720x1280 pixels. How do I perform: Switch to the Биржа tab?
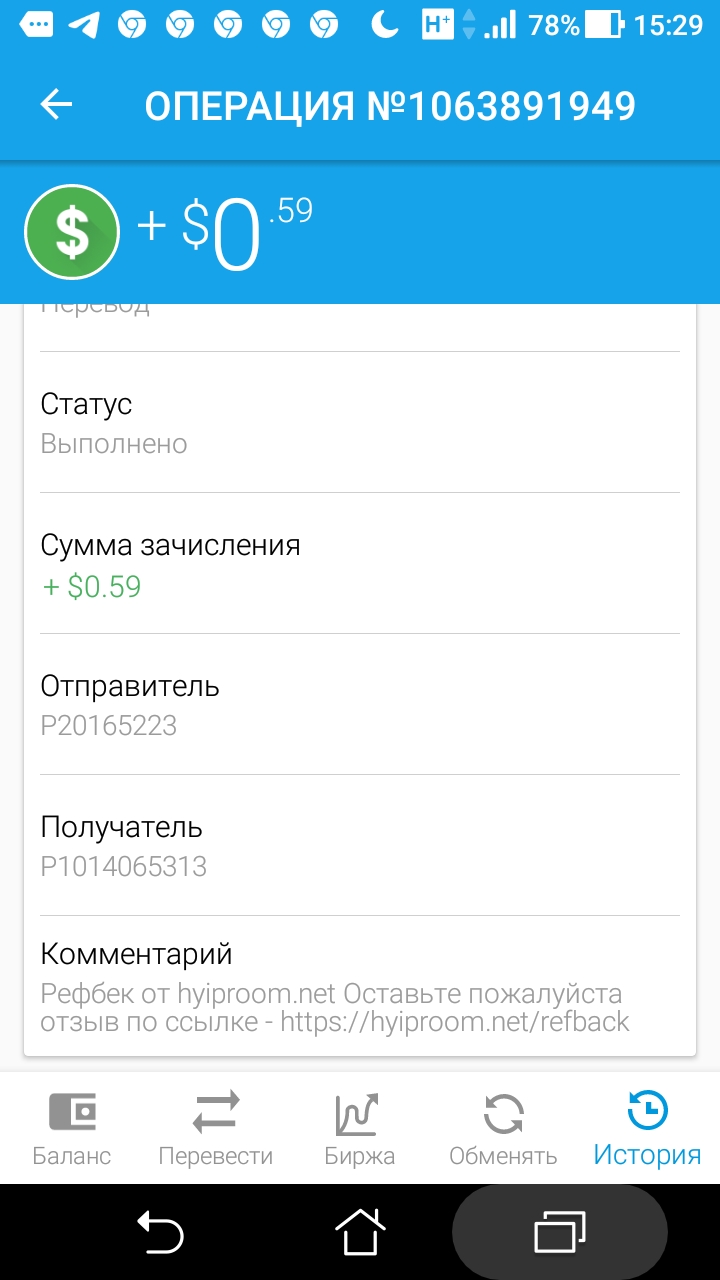(x=359, y=1130)
